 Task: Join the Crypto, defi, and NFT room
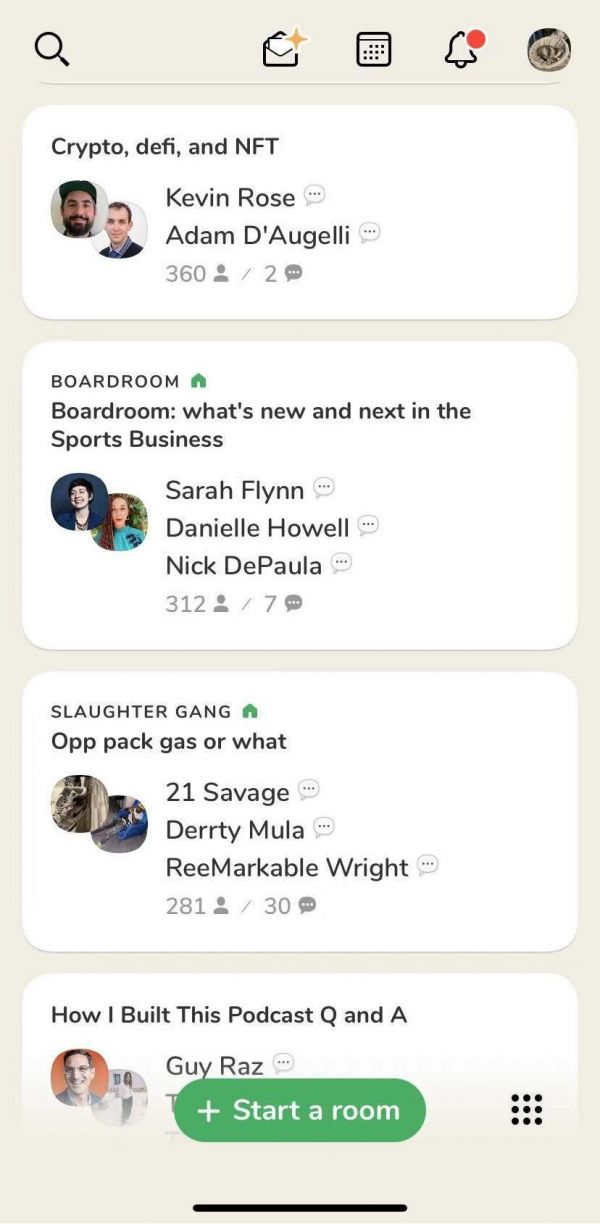tap(299, 212)
